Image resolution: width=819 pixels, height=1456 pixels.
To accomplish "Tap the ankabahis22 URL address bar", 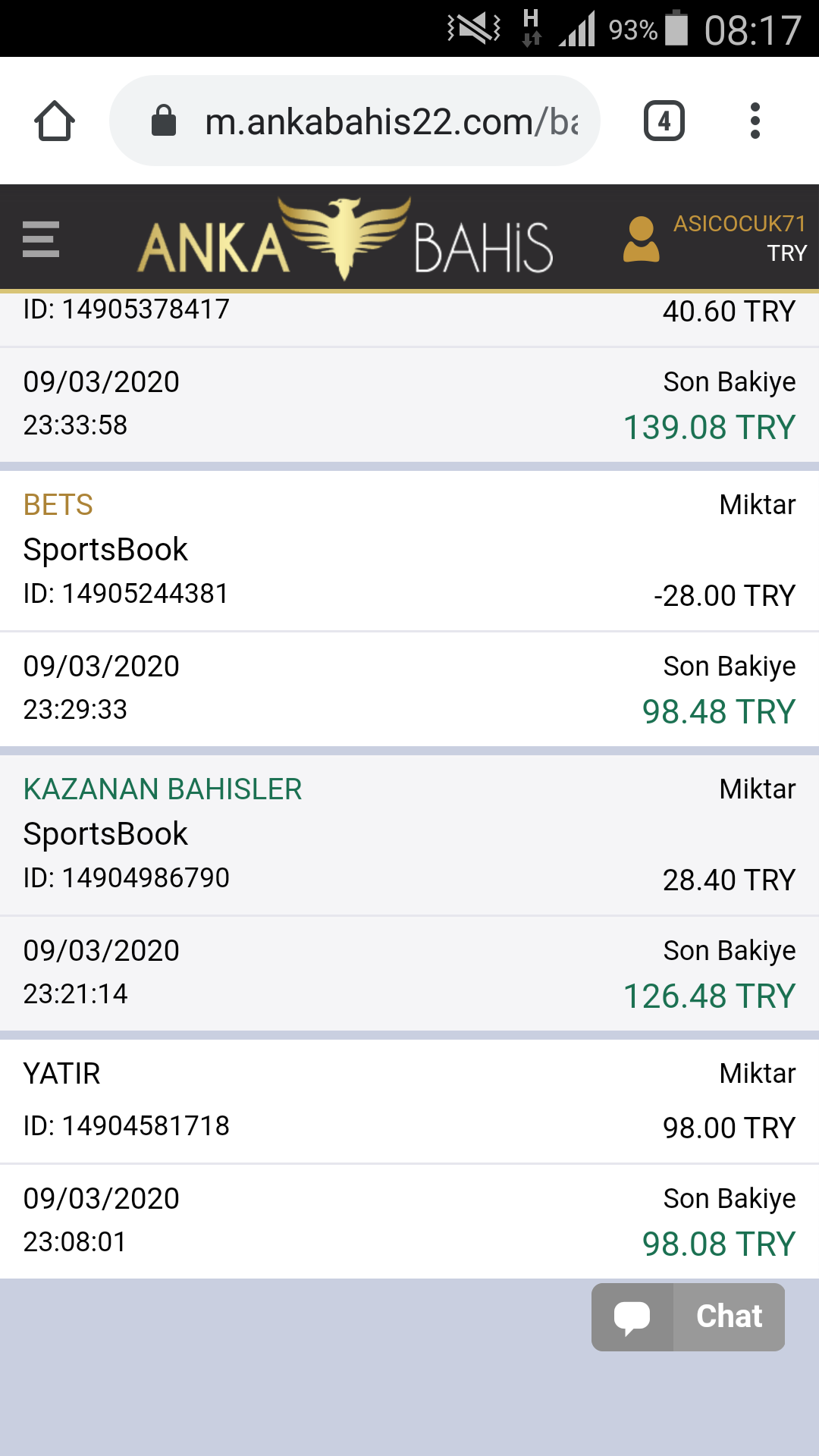I will click(355, 121).
